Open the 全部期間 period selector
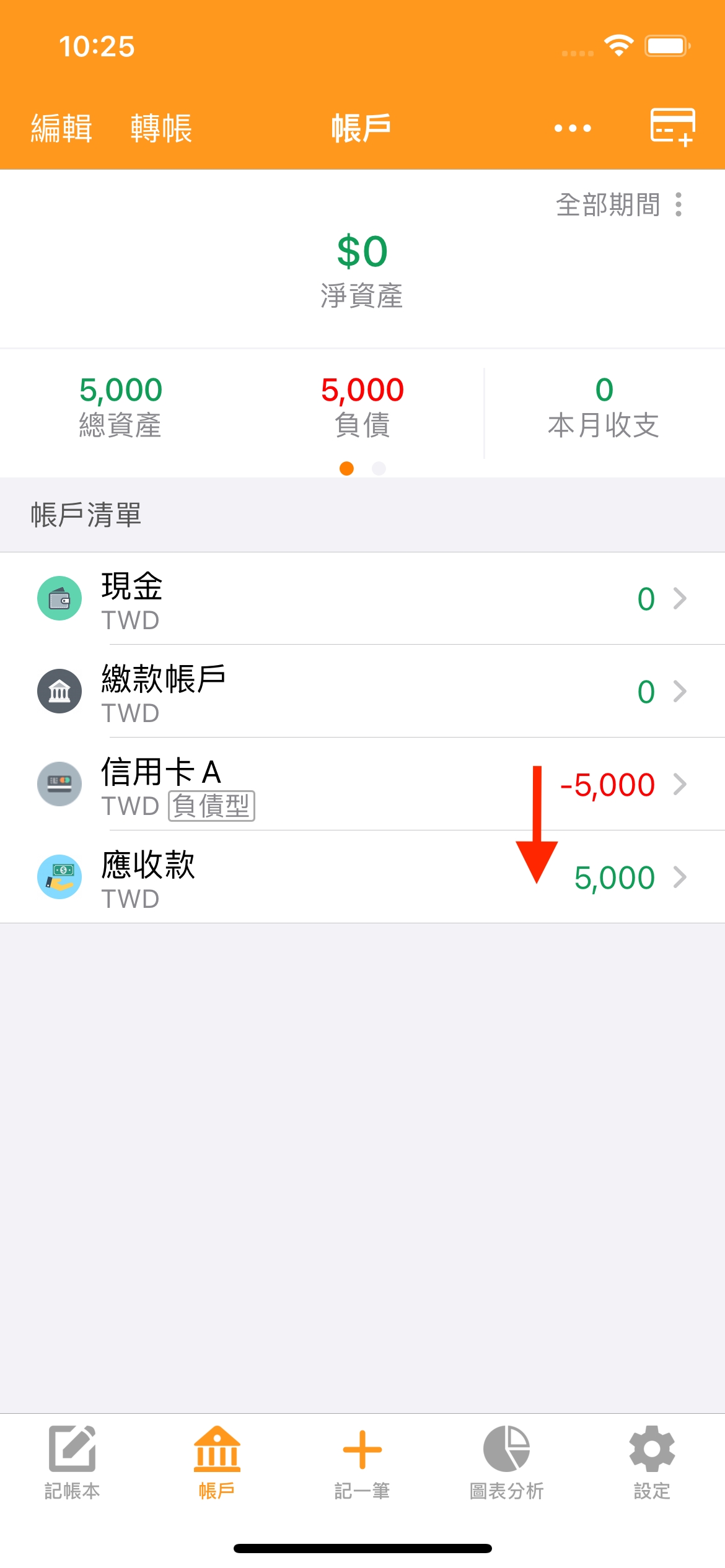 (x=620, y=204)
